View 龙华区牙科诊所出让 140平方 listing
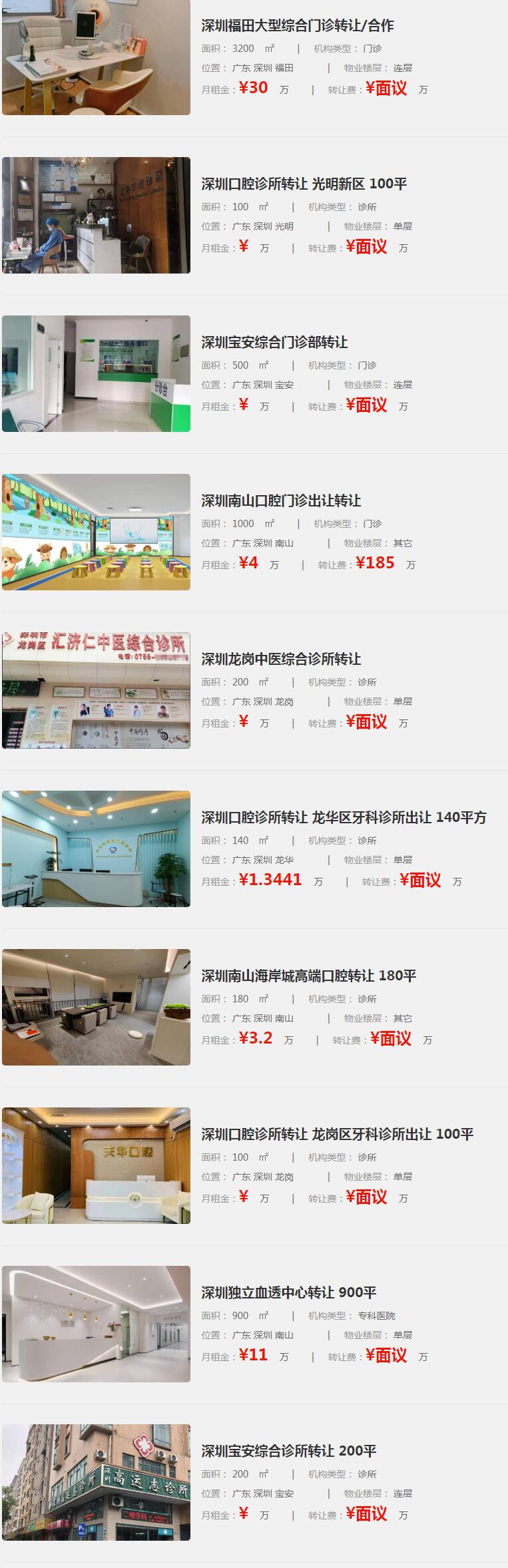This screenshot has height=1568, width=508. (x=344, y=818)
